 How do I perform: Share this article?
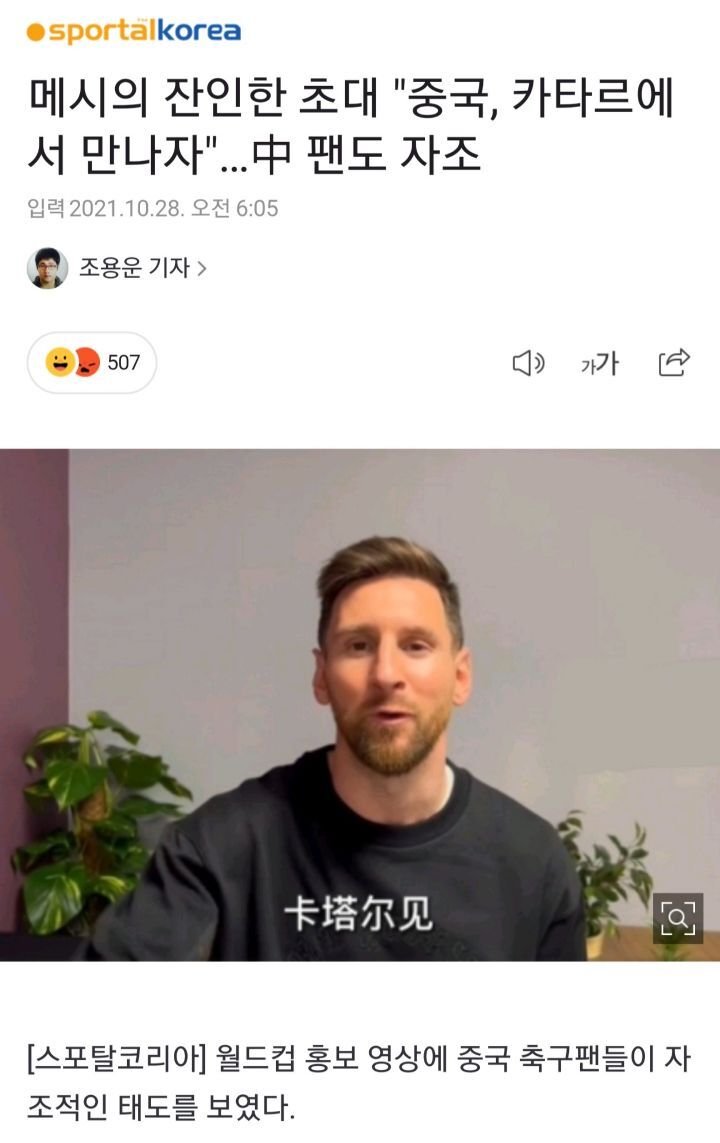[x=674, y=362]
